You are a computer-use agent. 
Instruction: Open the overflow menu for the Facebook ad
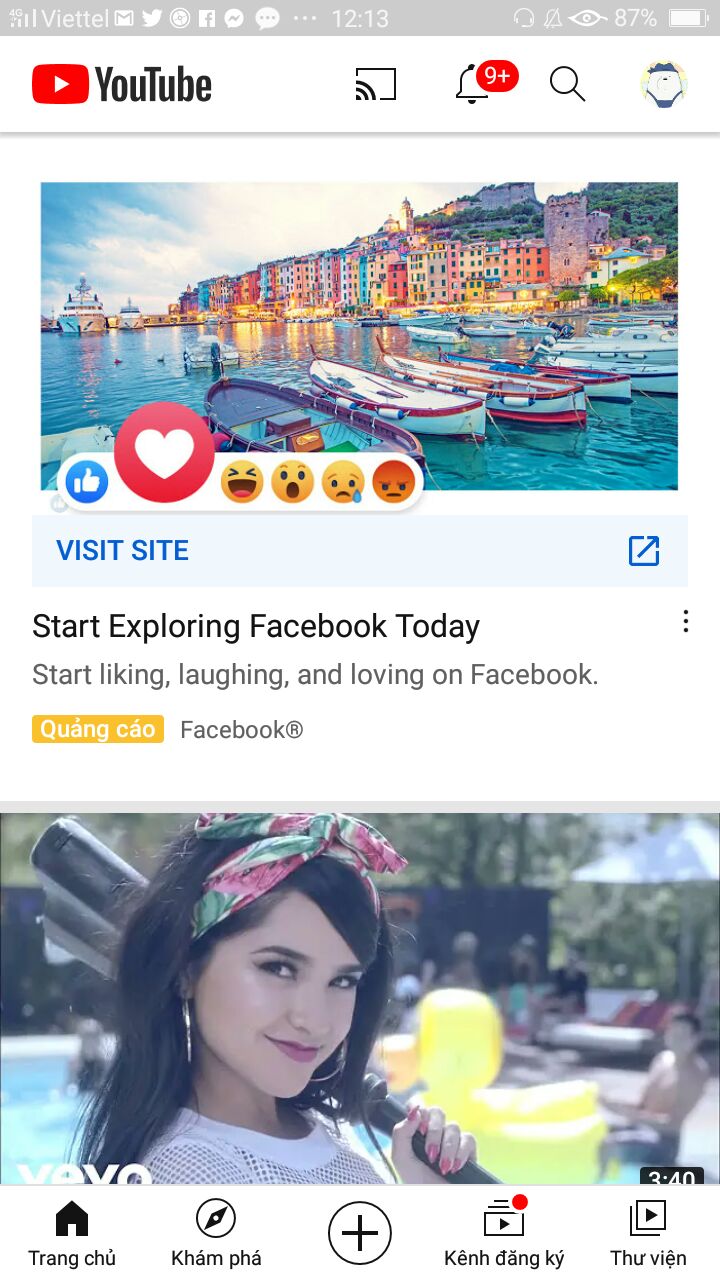click(x=685, y=622)
